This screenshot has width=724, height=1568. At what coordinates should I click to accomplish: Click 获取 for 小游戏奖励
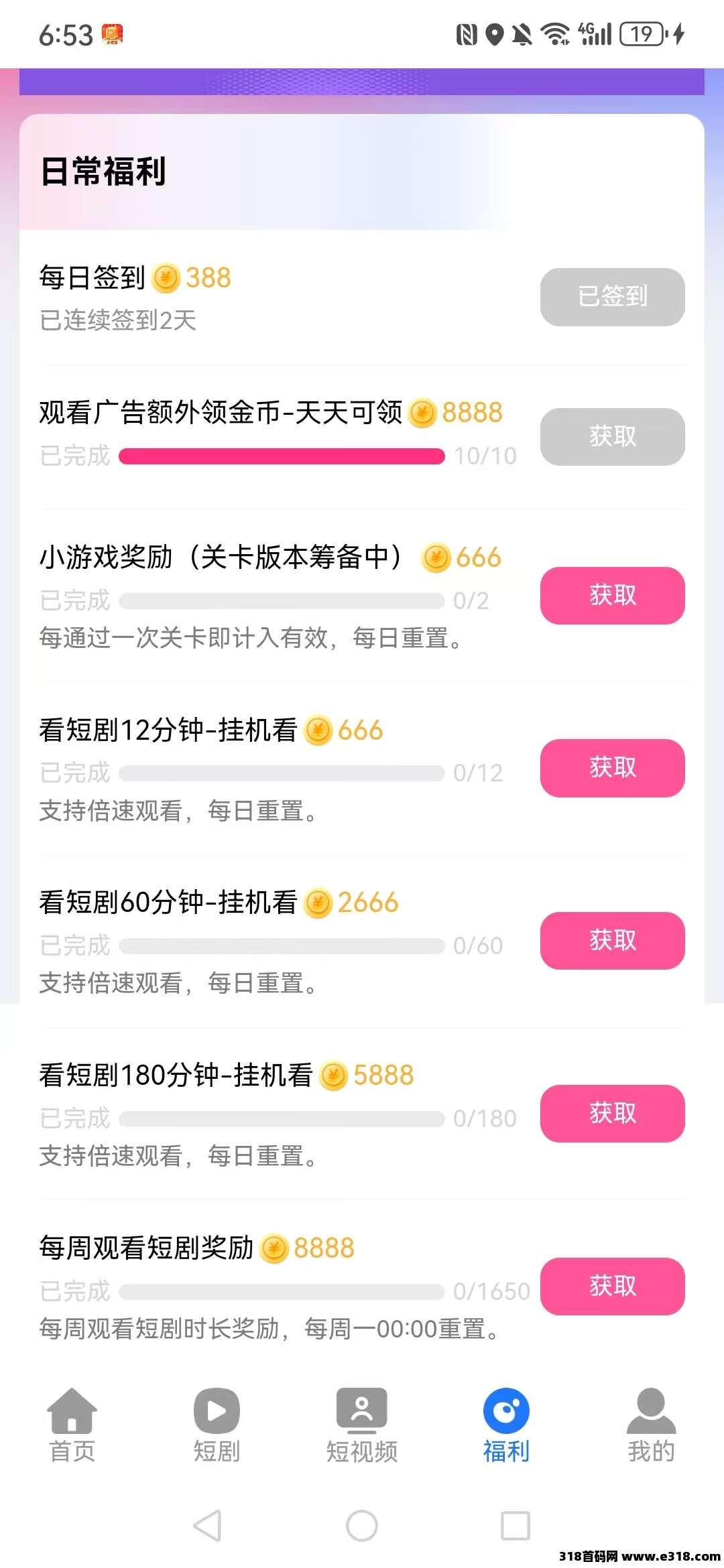pyautogui.click(x=611, y=596)
